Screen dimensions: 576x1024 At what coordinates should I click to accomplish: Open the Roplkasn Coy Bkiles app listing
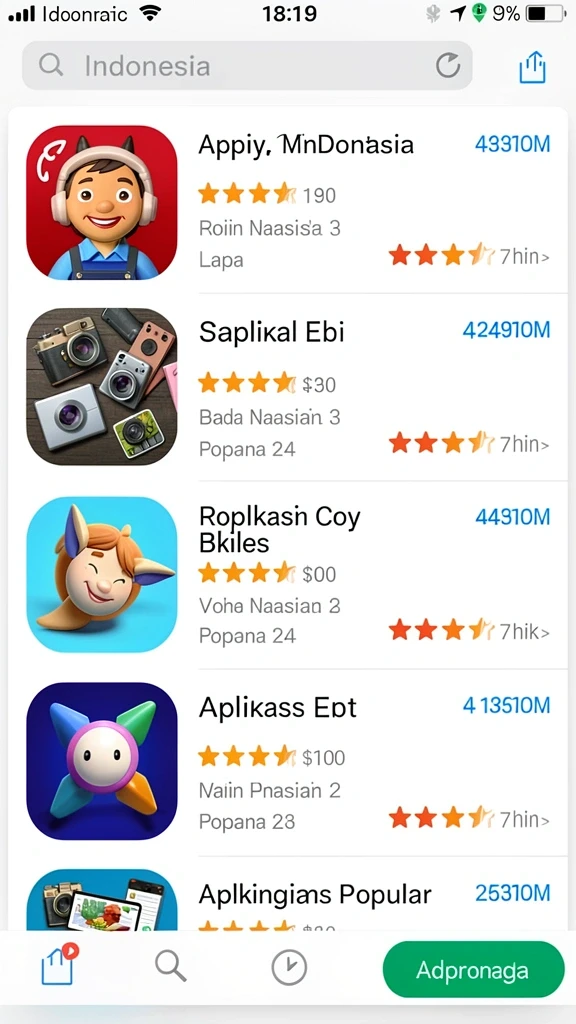[x=288, y=575]
